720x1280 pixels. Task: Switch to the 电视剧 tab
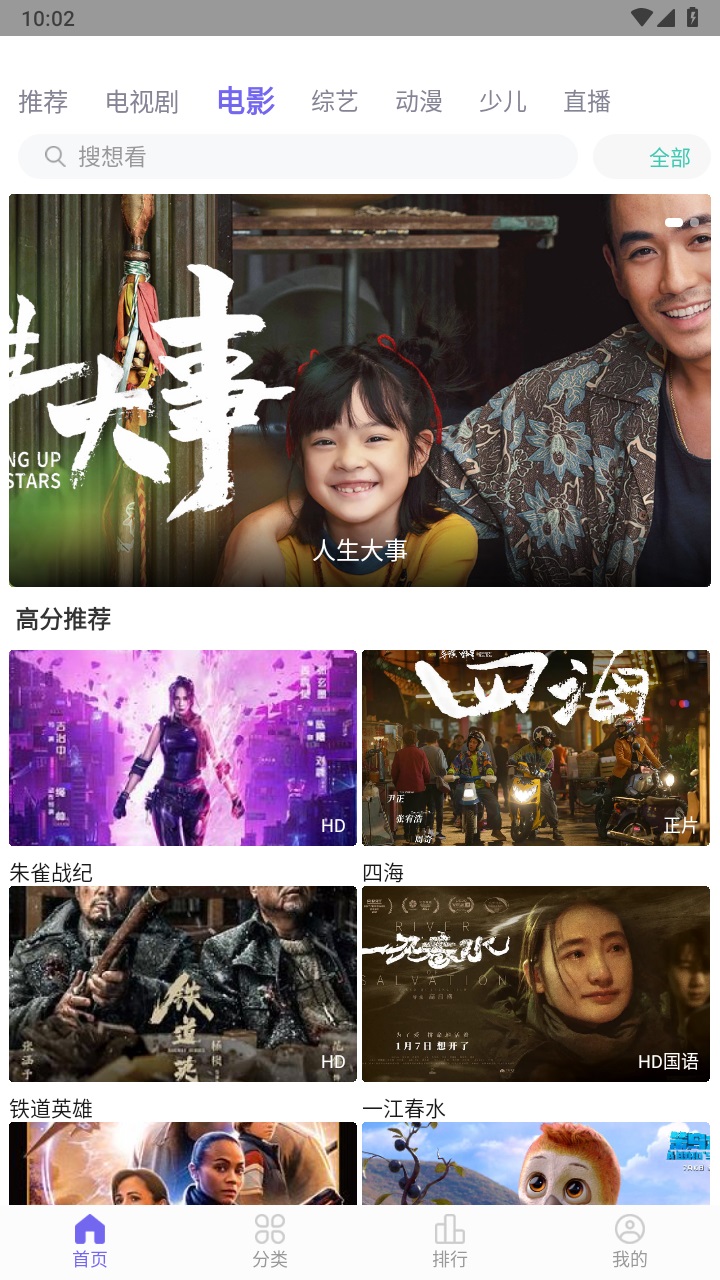142,101
